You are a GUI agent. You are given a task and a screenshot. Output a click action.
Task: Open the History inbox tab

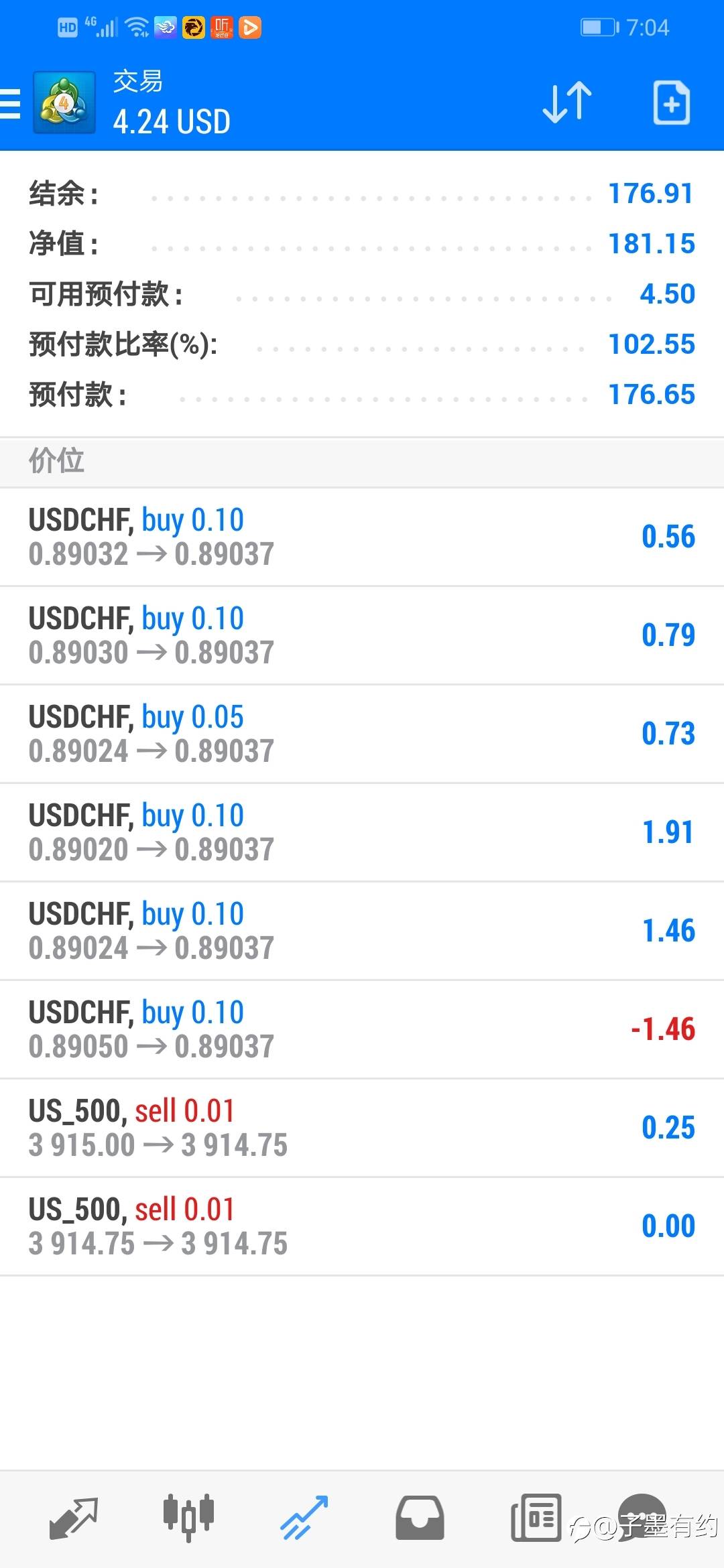[420, 1518]
